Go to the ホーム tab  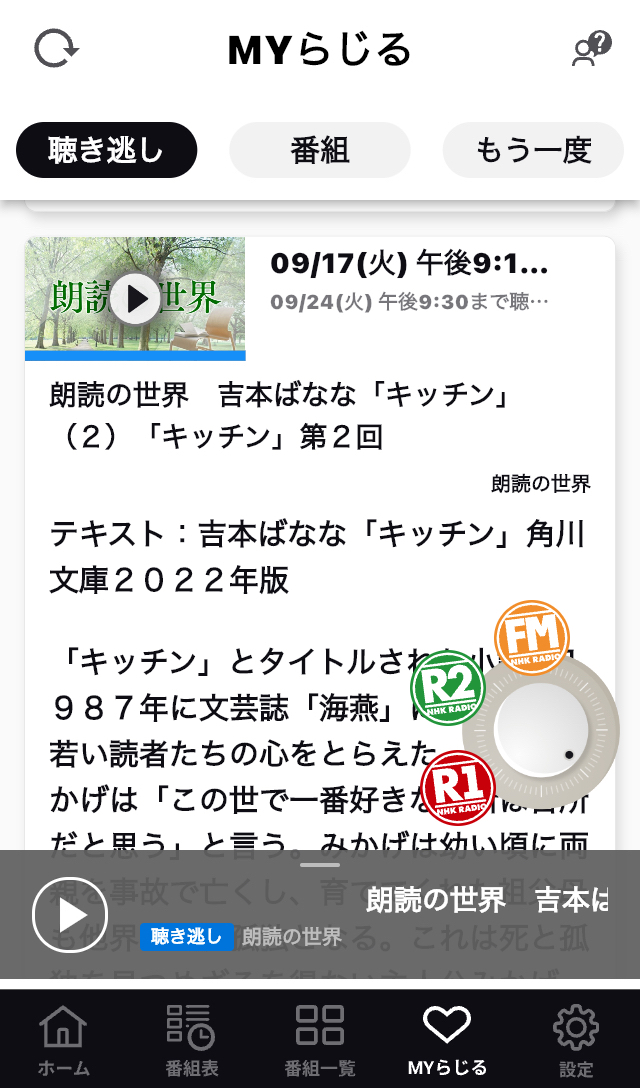pyautogui.click(x=64, y=1040)
